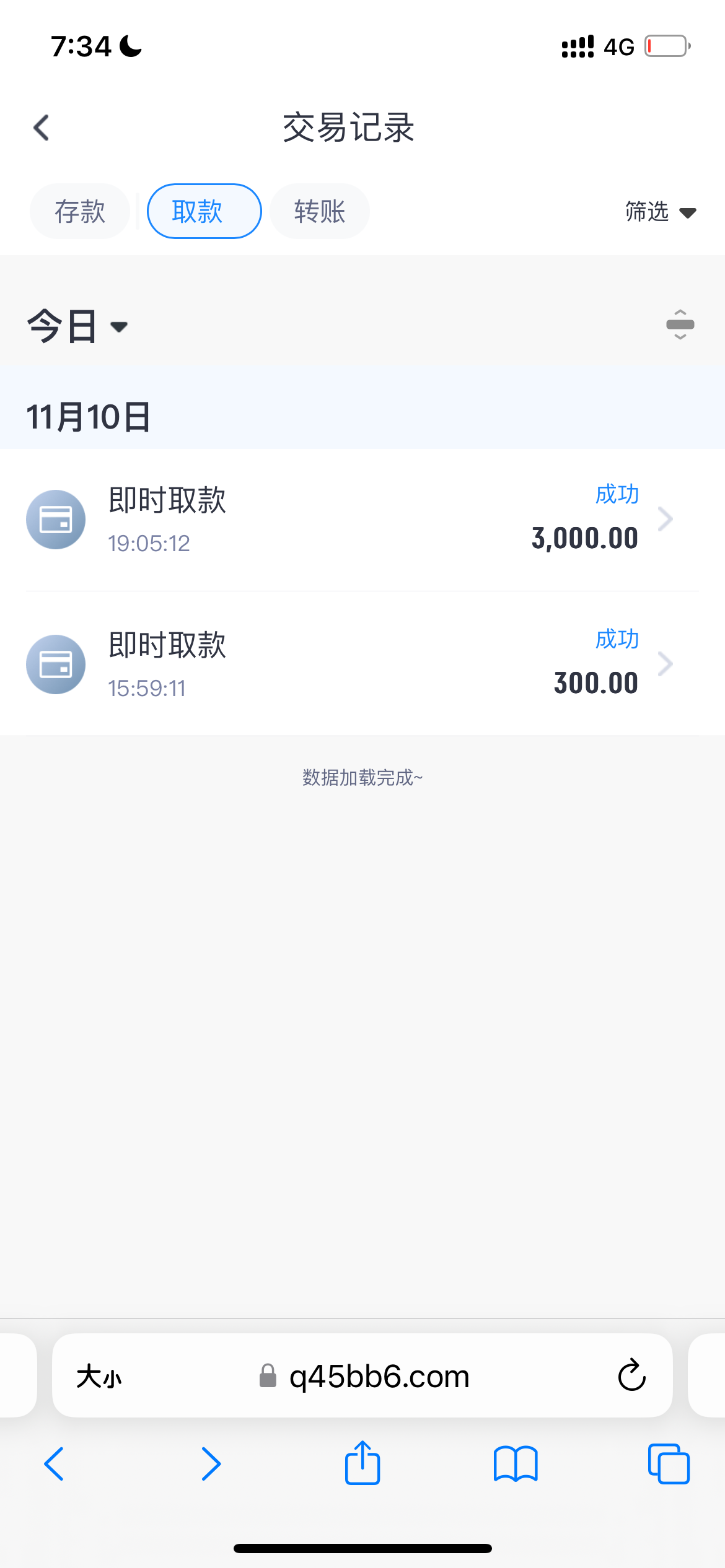Share this web page

pos(362,1463)
